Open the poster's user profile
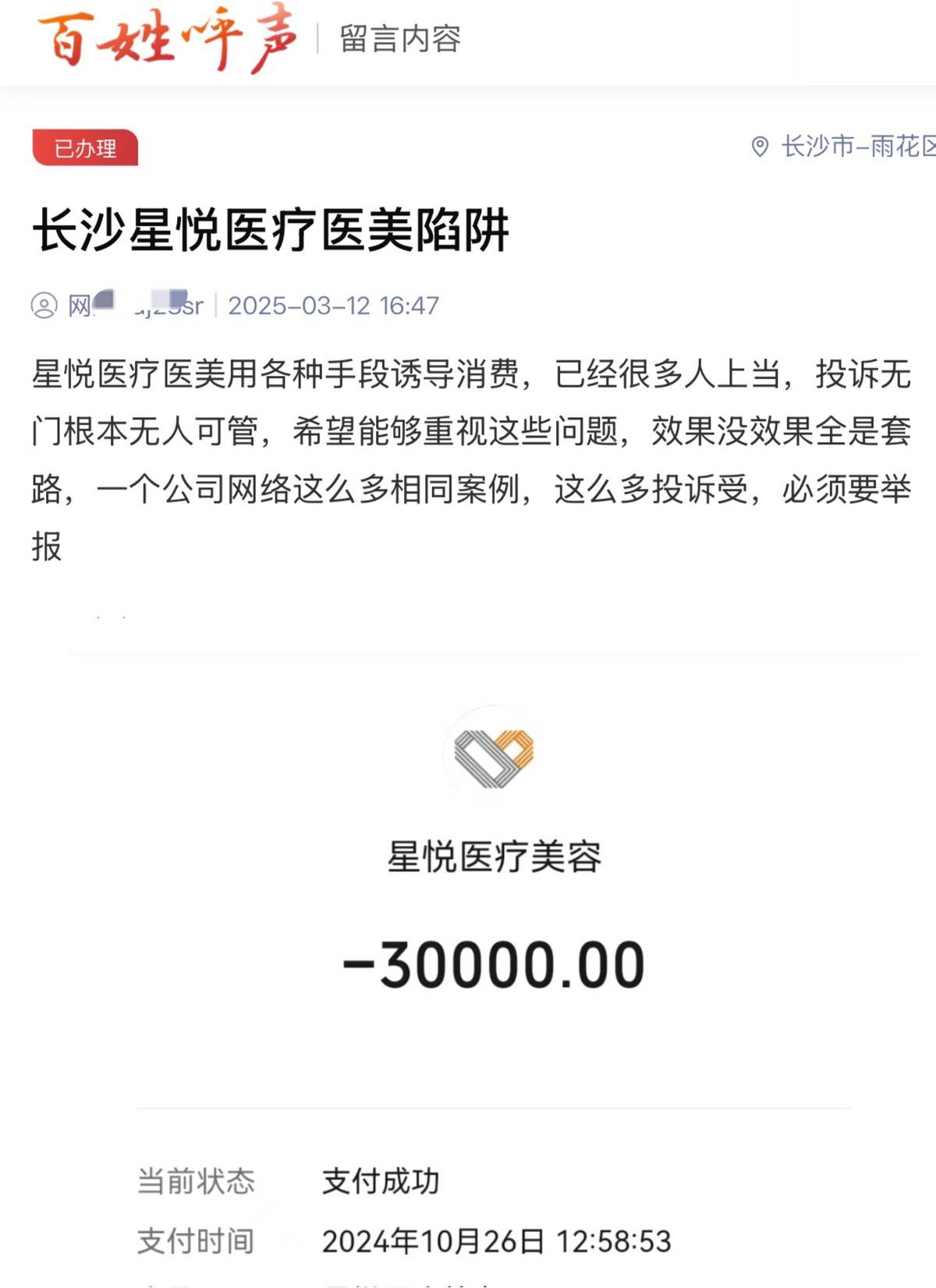This screenshot has width=936, height=1288. (x=117, y=305)
